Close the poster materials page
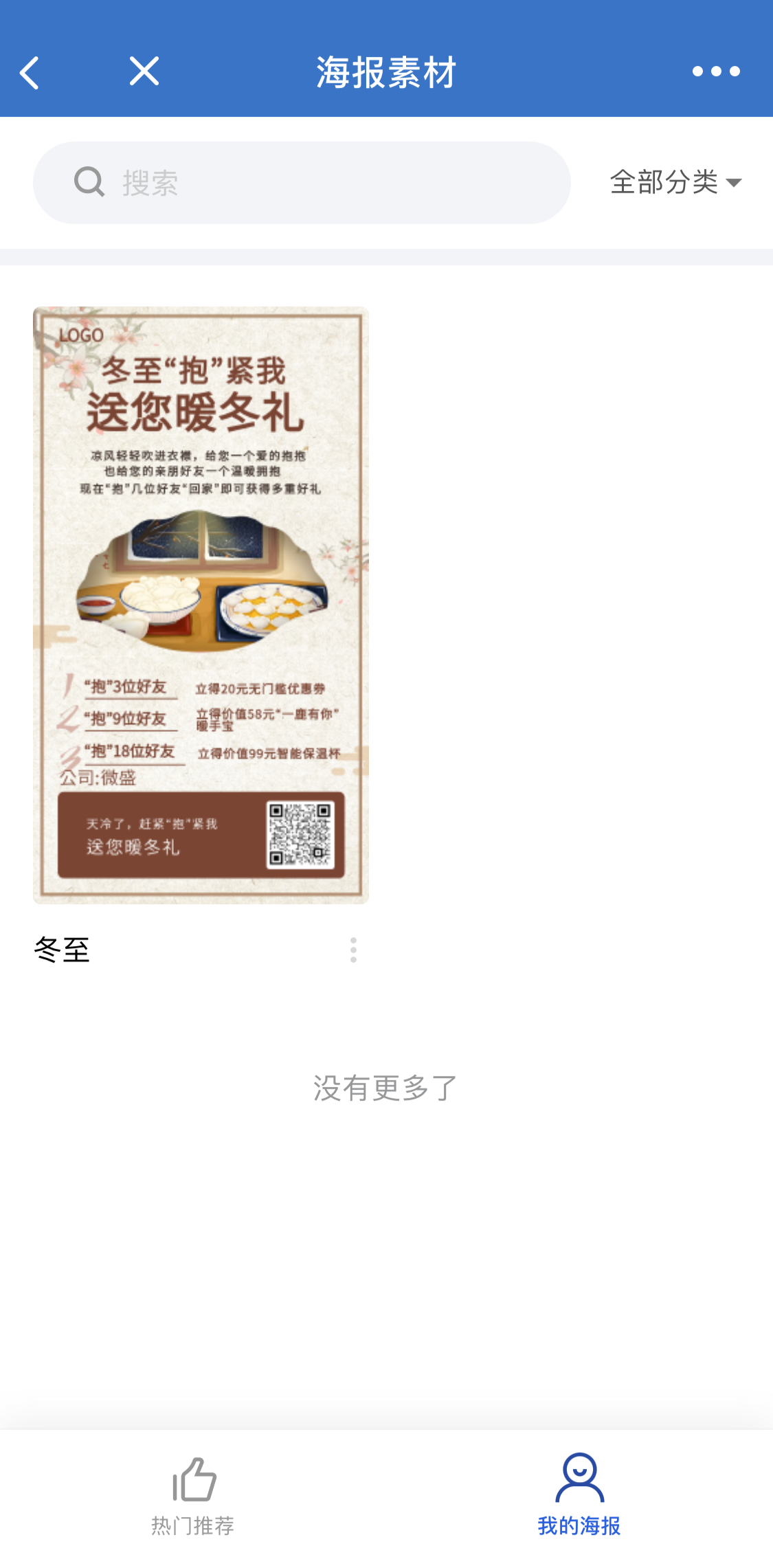This screenshot has height=1568, width=773. (x=144, y=71)
